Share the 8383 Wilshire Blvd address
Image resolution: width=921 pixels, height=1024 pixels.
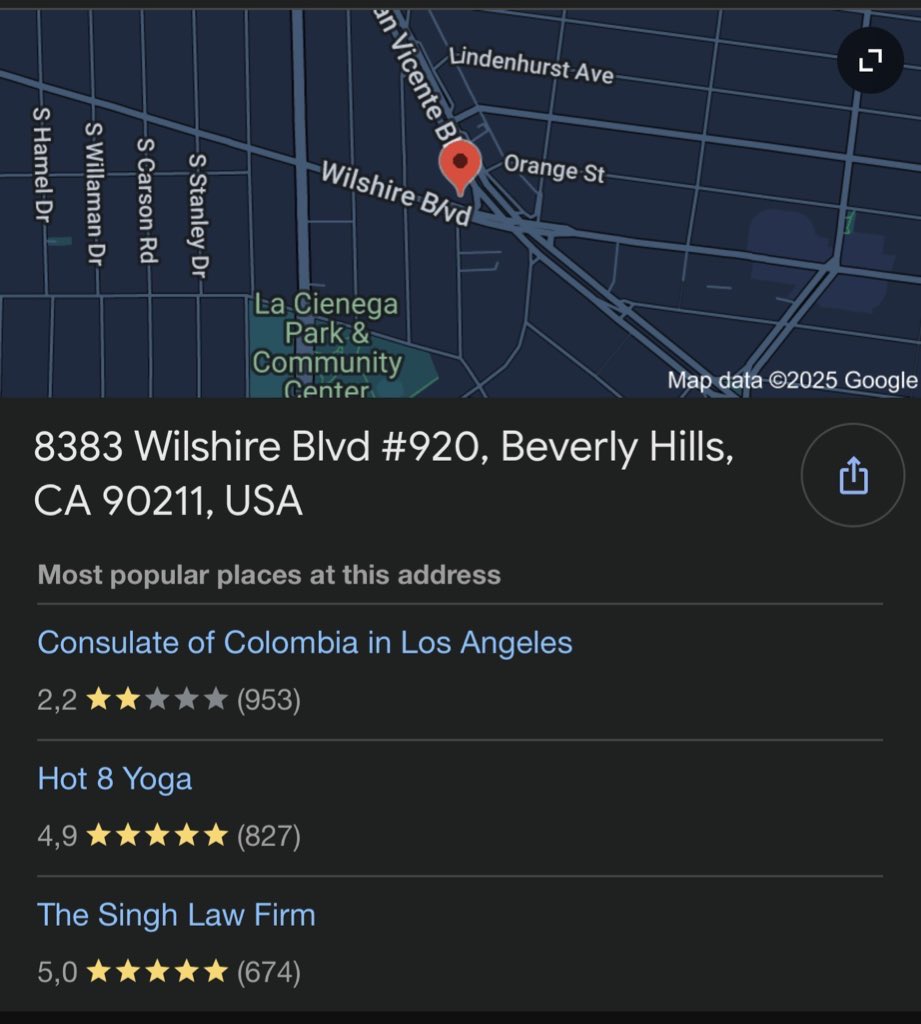coord(853,475)
